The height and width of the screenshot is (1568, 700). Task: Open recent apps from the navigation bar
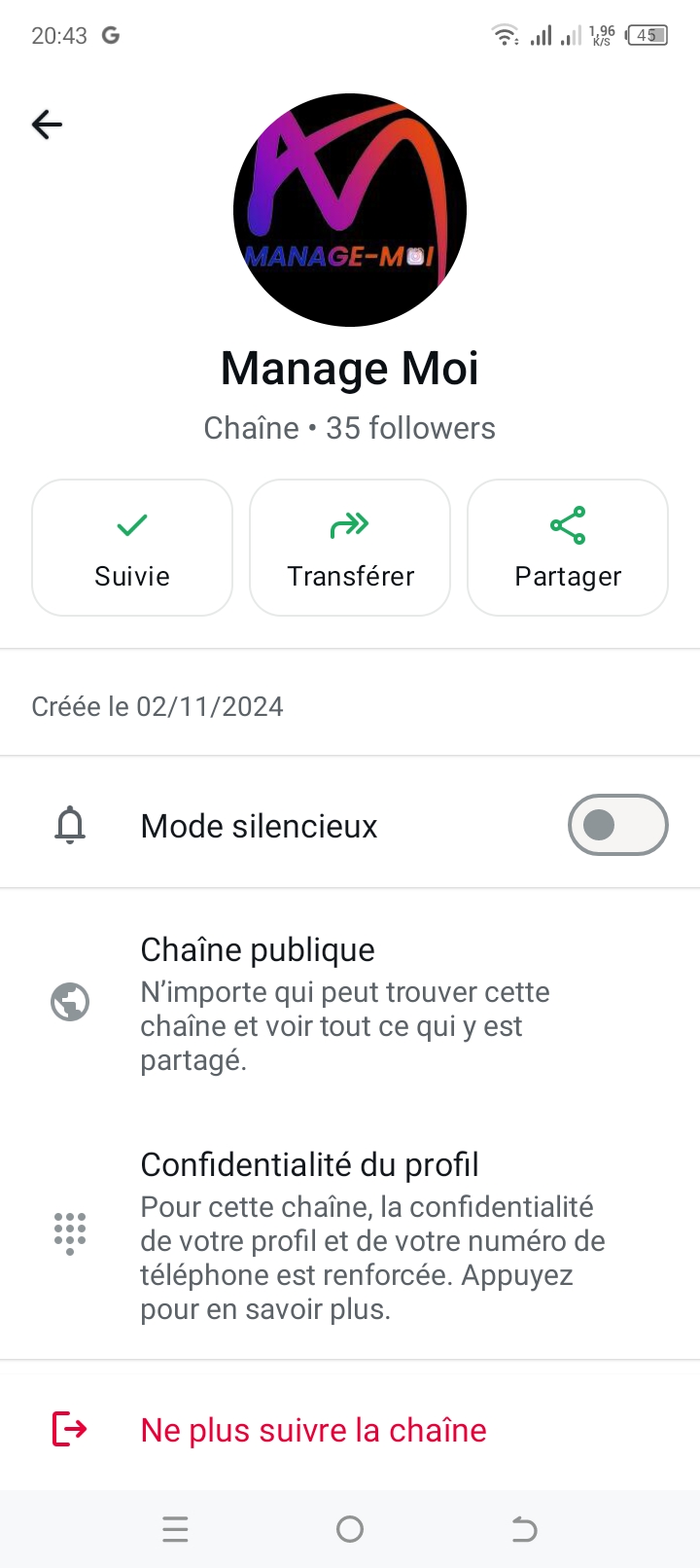(175, 1530)
